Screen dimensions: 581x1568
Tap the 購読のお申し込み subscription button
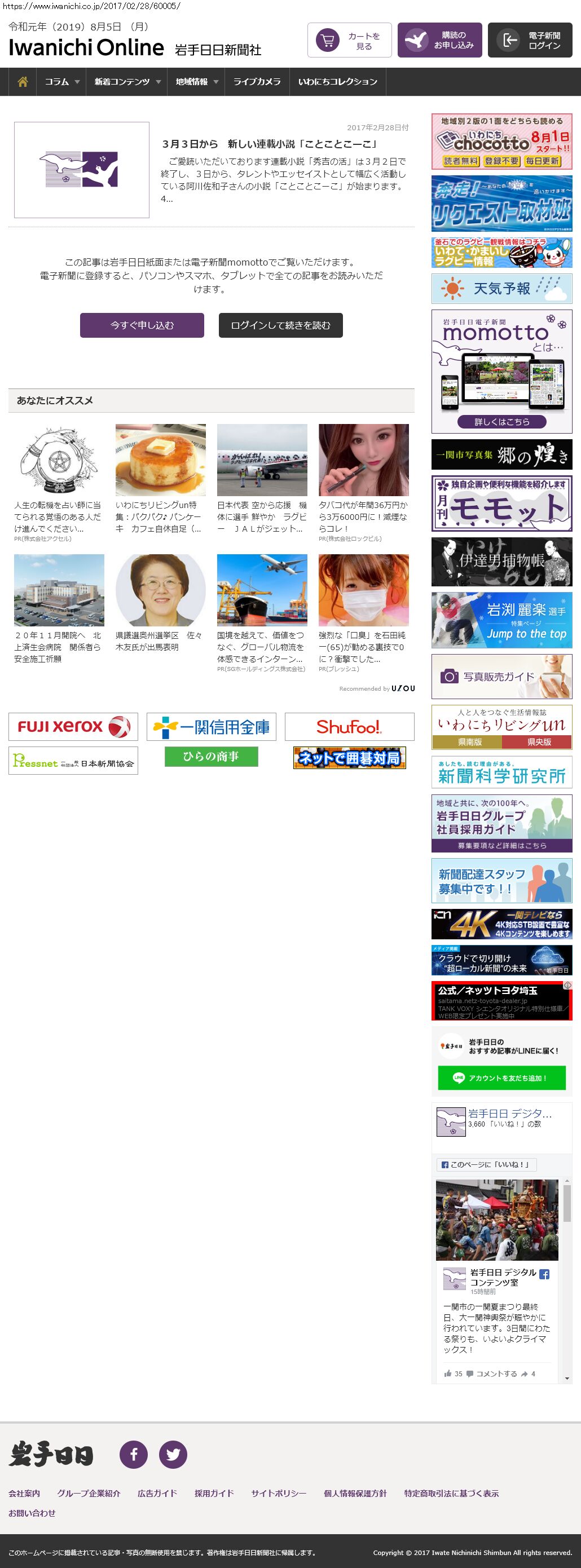(x=440, y=40)
